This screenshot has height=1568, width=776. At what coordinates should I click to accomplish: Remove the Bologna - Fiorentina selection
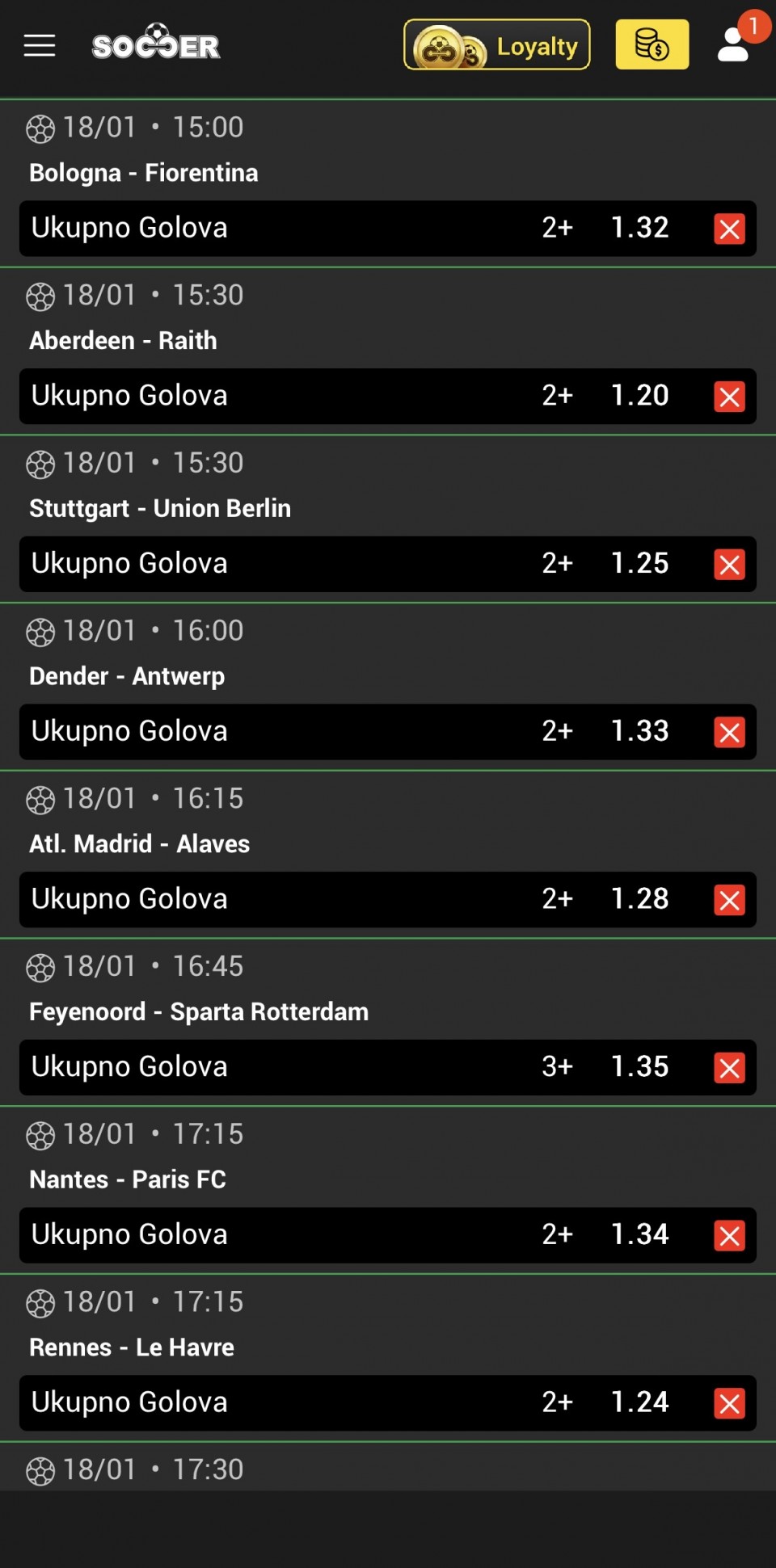[729, 229]
